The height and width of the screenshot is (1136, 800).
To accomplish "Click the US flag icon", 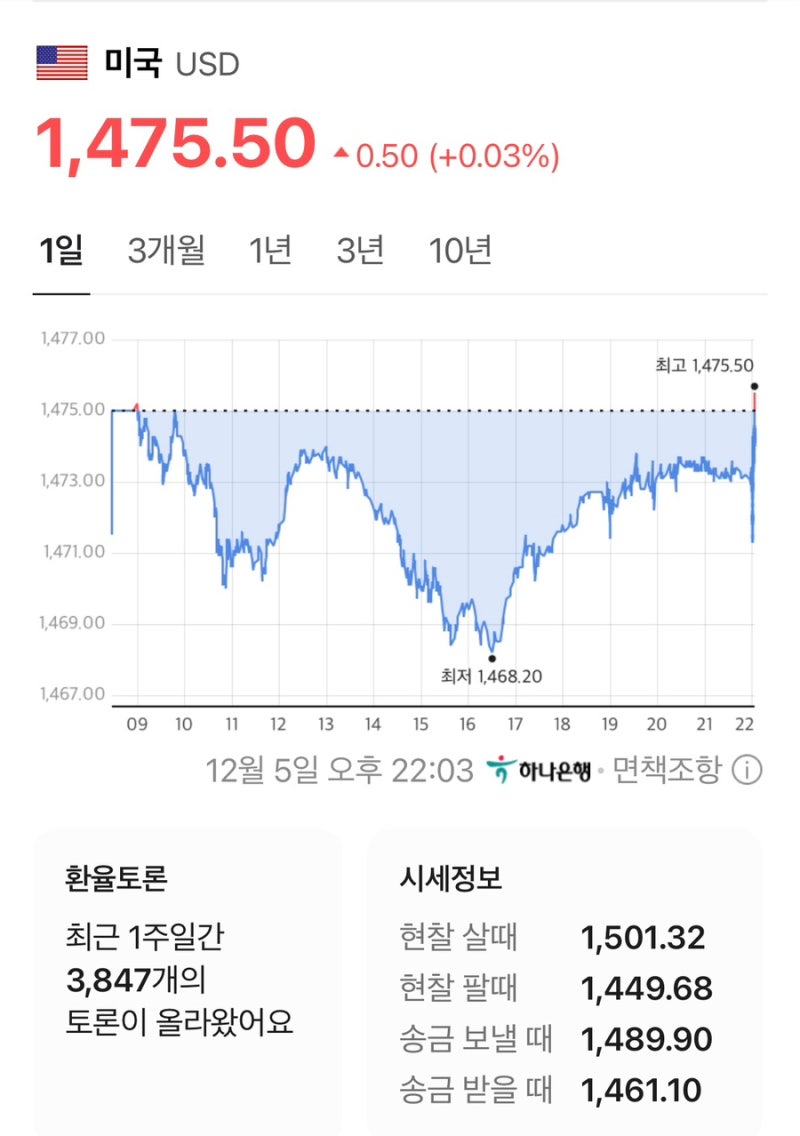I will [x=62, y=63].
